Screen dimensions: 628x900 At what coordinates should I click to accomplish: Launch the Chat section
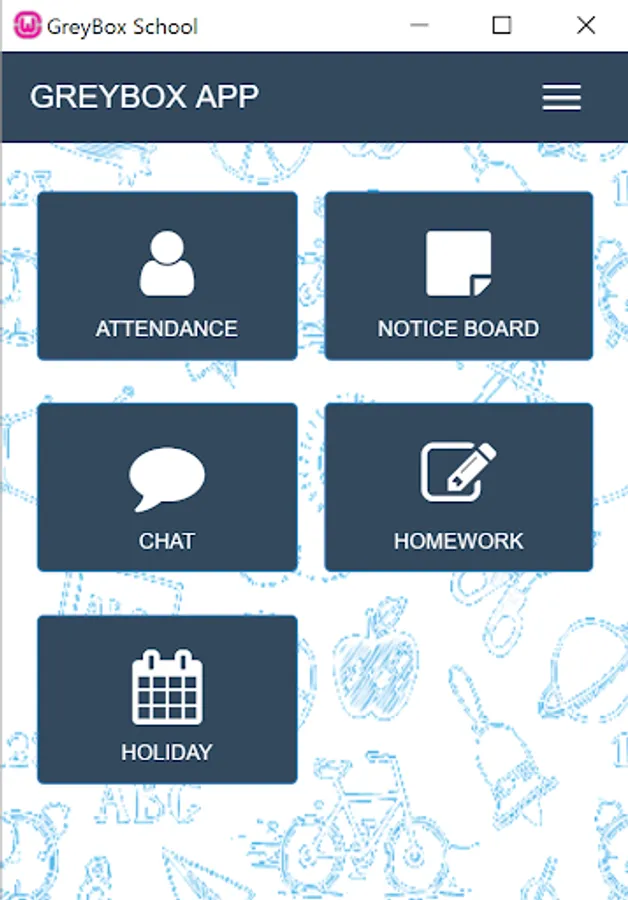coord(167,487)
